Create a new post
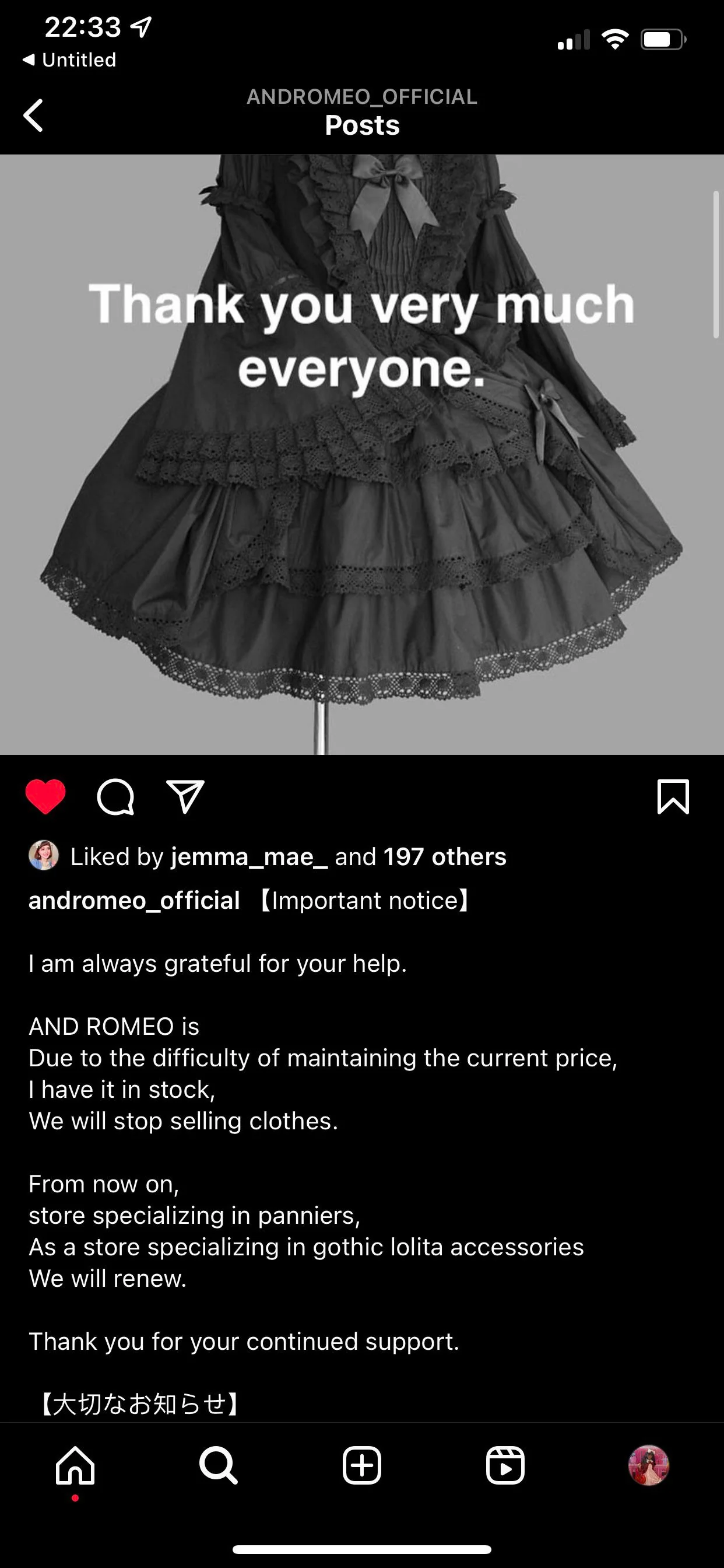Screen dimensions: 724x1568 (362, 1465)
